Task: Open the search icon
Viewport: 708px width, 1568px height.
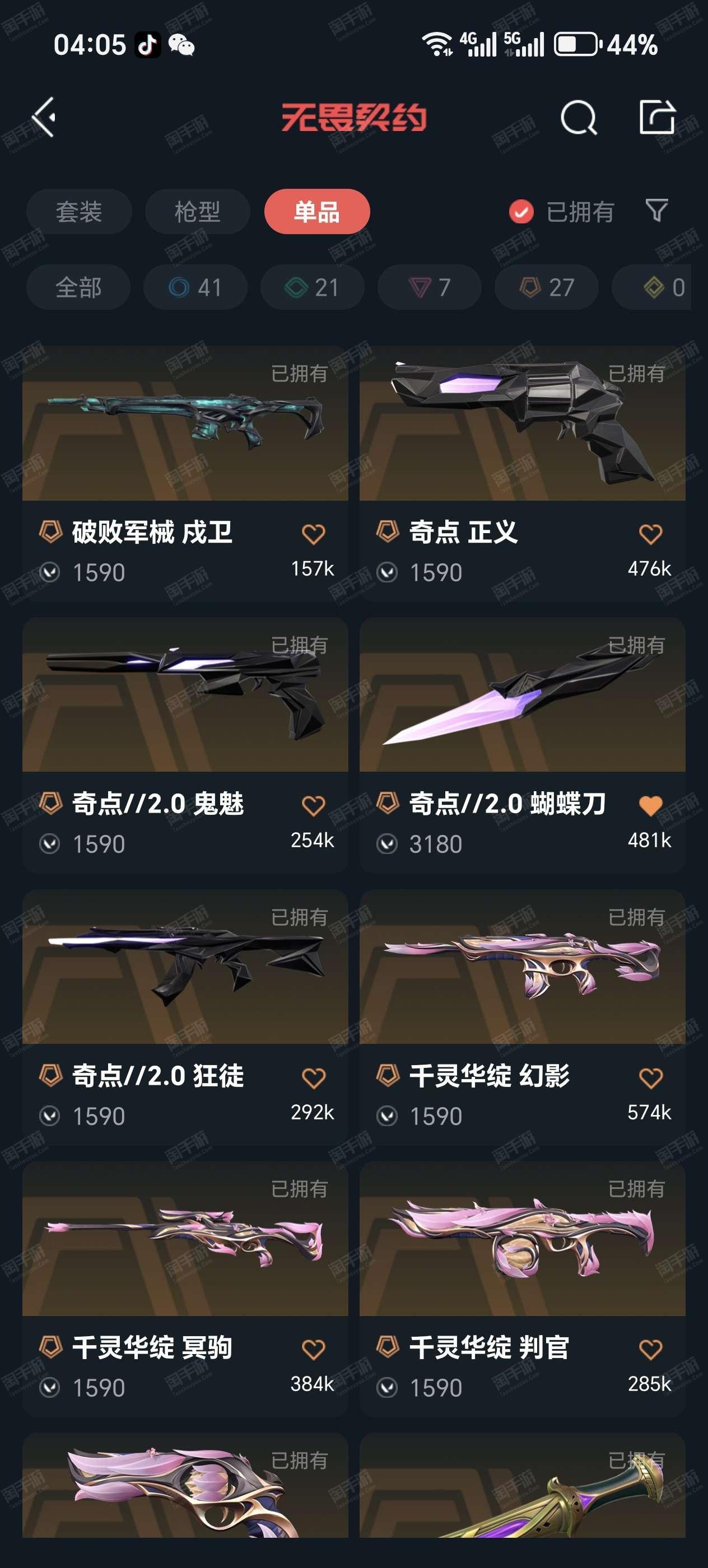Action: click(x=579, y=117)
